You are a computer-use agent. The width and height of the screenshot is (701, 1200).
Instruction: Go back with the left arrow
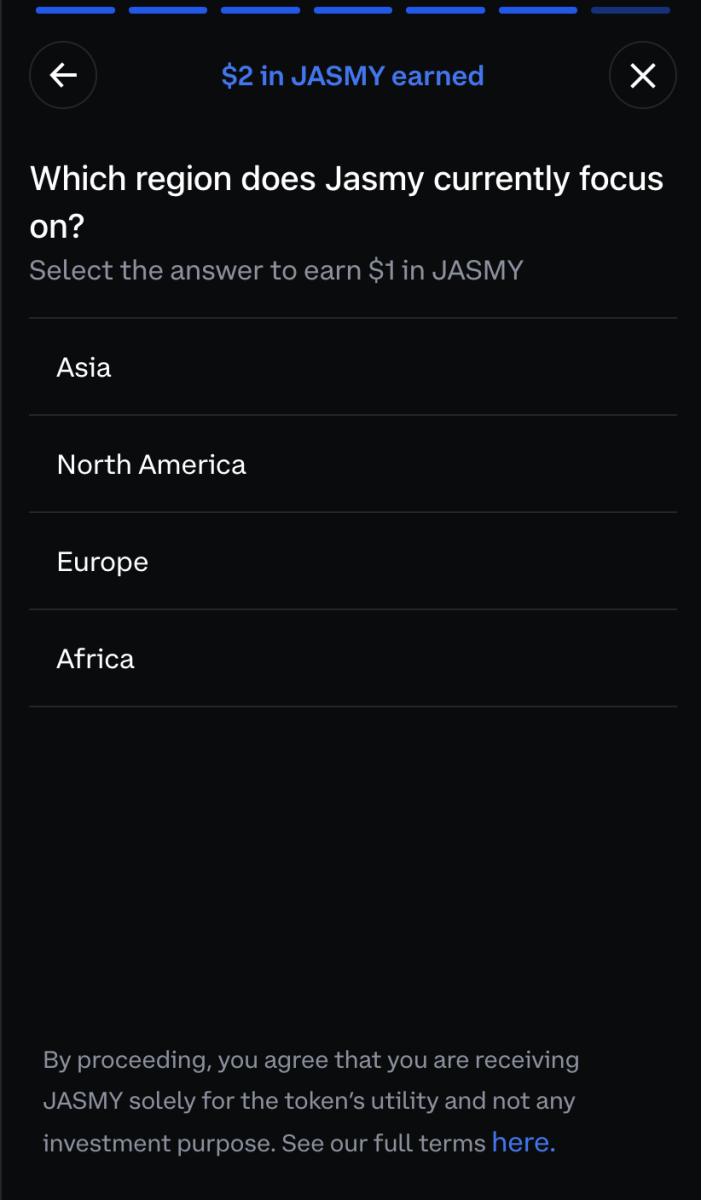point(63,75)
